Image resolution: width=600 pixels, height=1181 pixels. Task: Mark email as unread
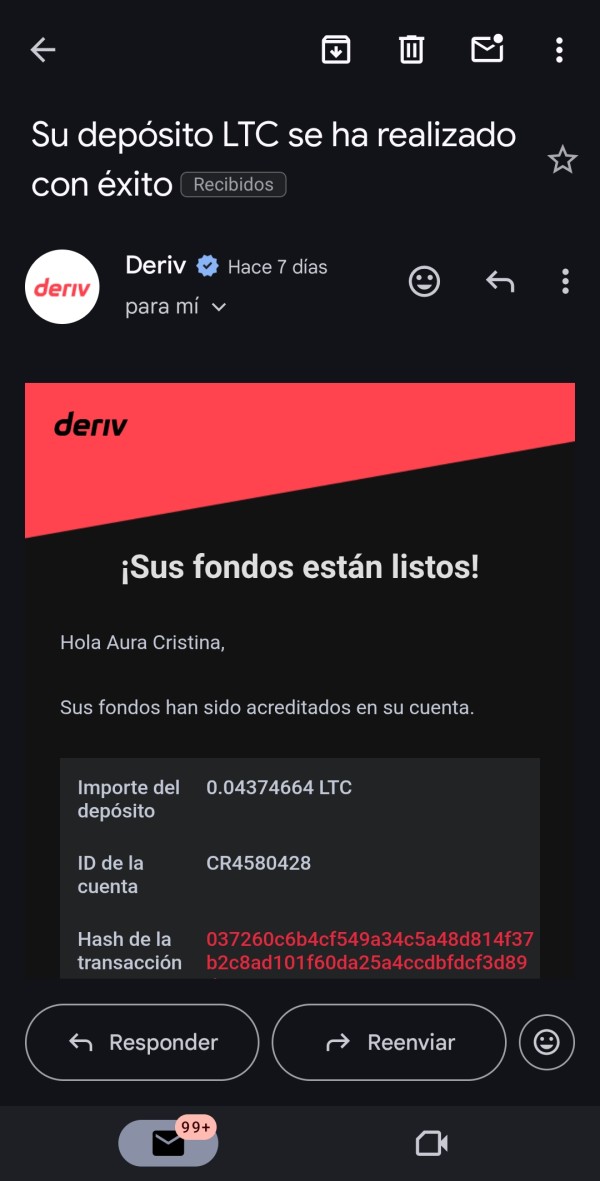pyautogui.click(x=487, y=49)
